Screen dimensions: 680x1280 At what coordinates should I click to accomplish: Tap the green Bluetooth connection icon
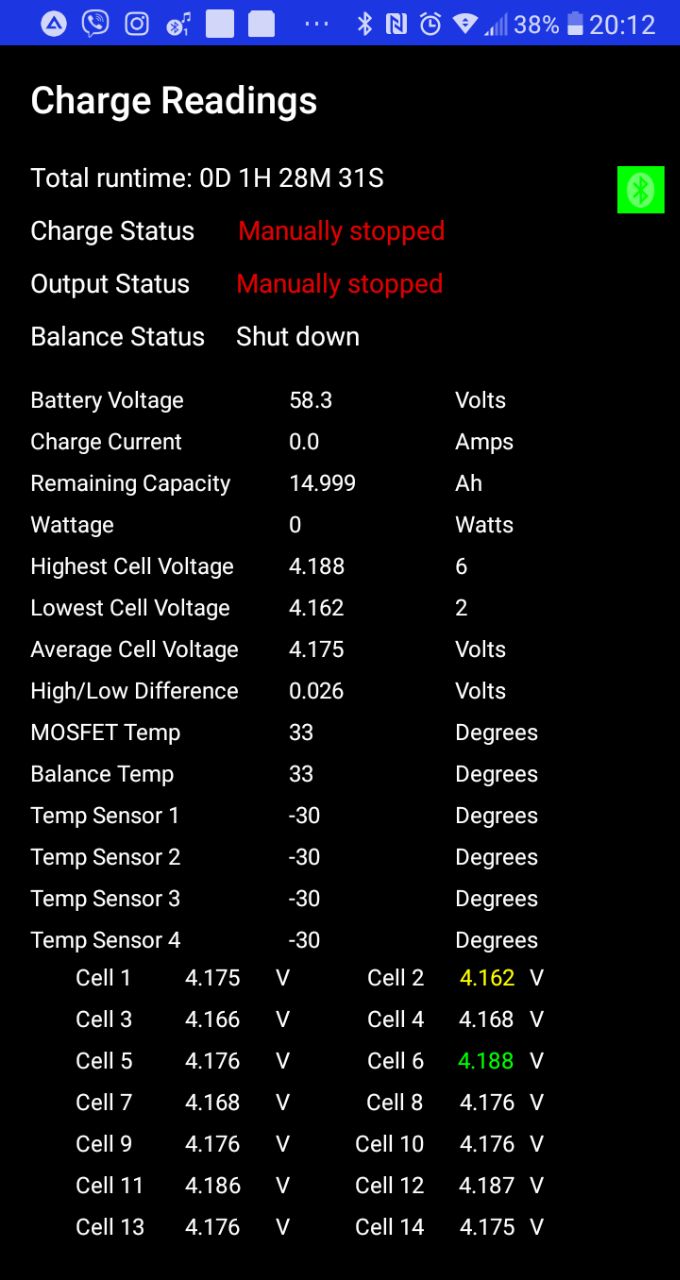click(x=640, y=189)
